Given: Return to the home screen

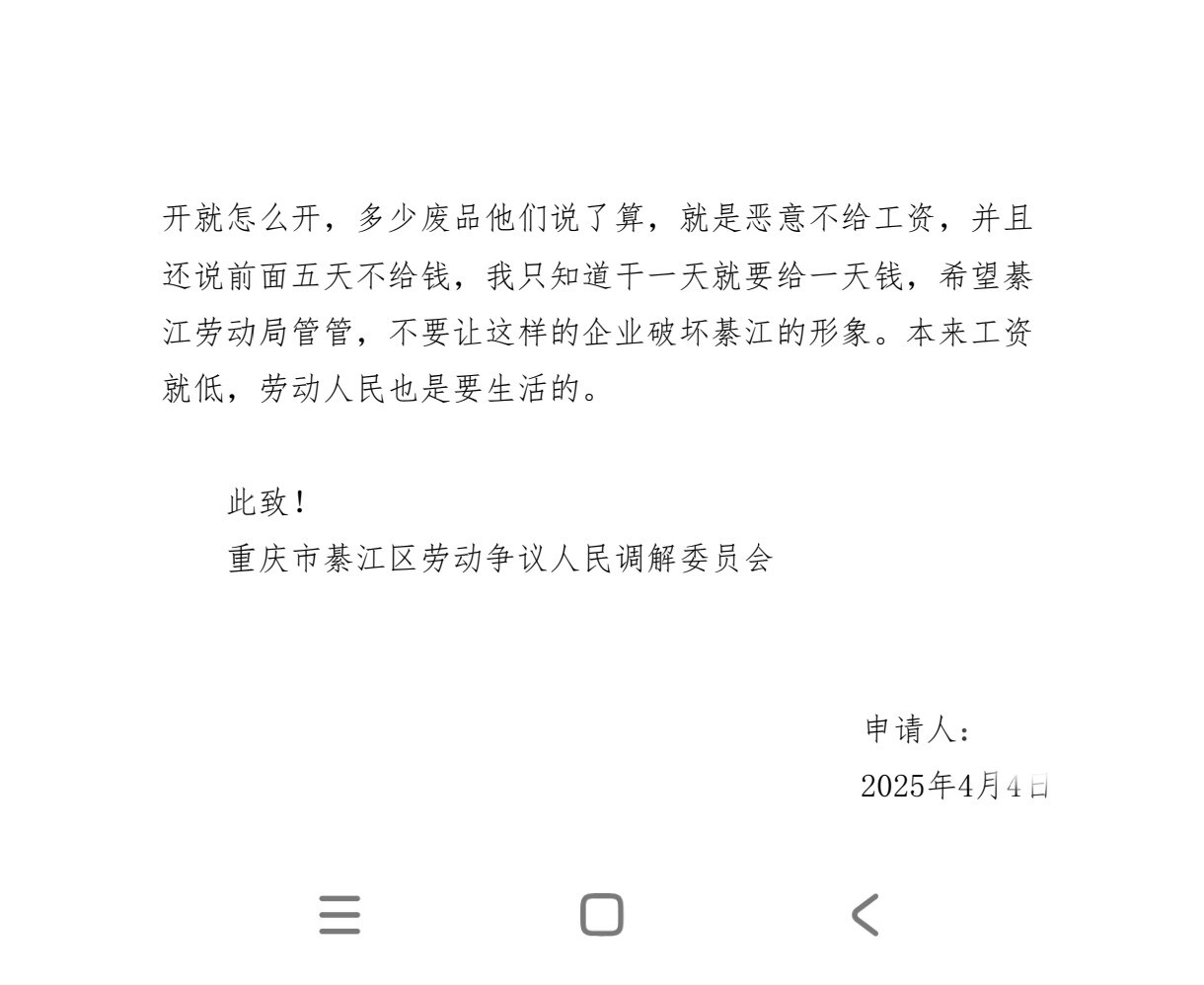Looking at the screenshot, I should point(601,915).
